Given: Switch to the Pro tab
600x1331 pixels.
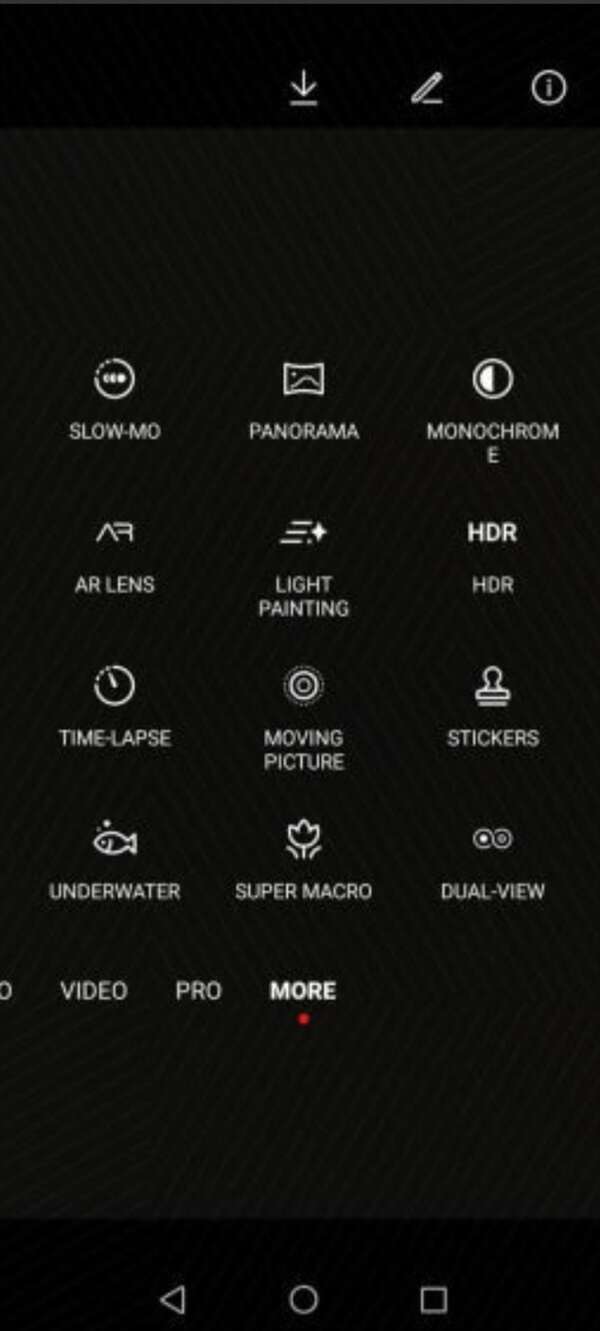Looking at the screenshot, I should (x=198, y=991).
